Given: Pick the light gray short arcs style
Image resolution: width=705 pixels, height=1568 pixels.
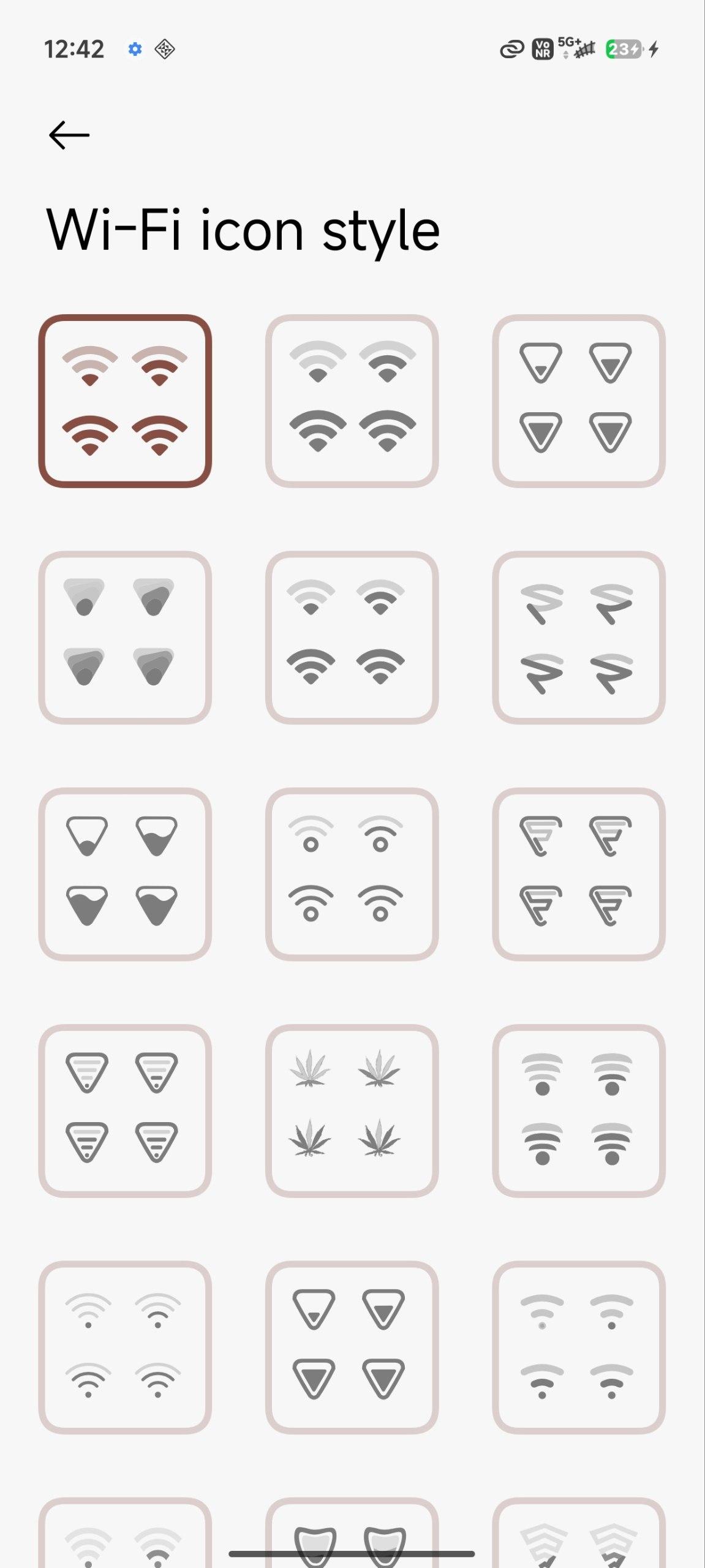Looking at the screenshot, I should pyautogui.click(x=578, y=1347).
